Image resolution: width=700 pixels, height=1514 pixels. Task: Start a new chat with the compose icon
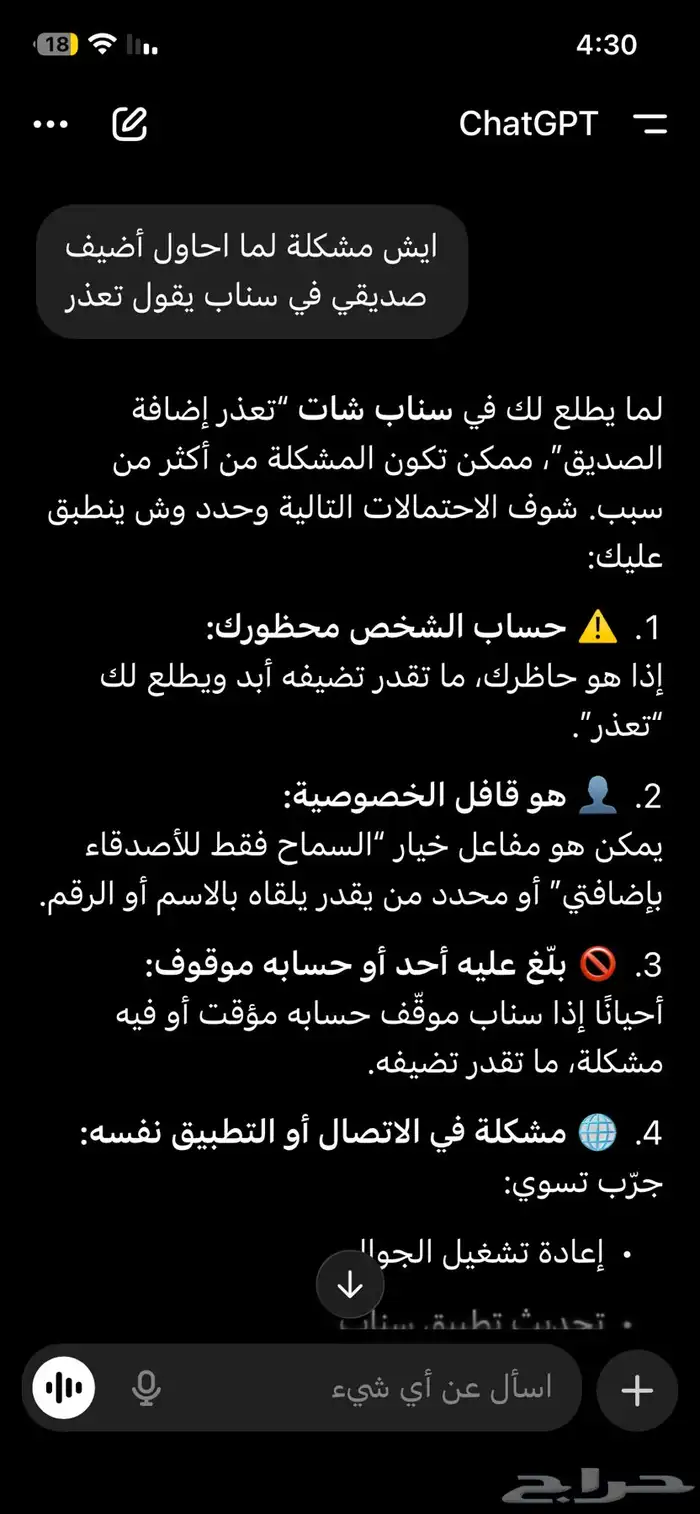click(x=129, y=124)
